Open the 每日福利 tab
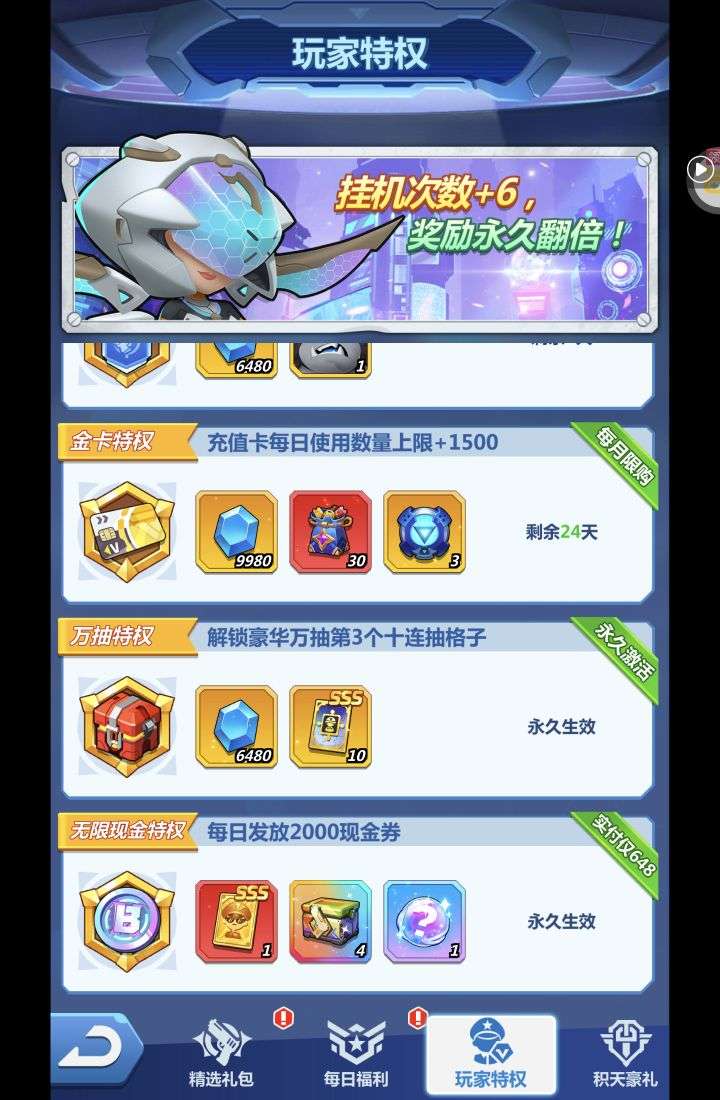The image size is (720, 1100). (x=356, y=1054)
